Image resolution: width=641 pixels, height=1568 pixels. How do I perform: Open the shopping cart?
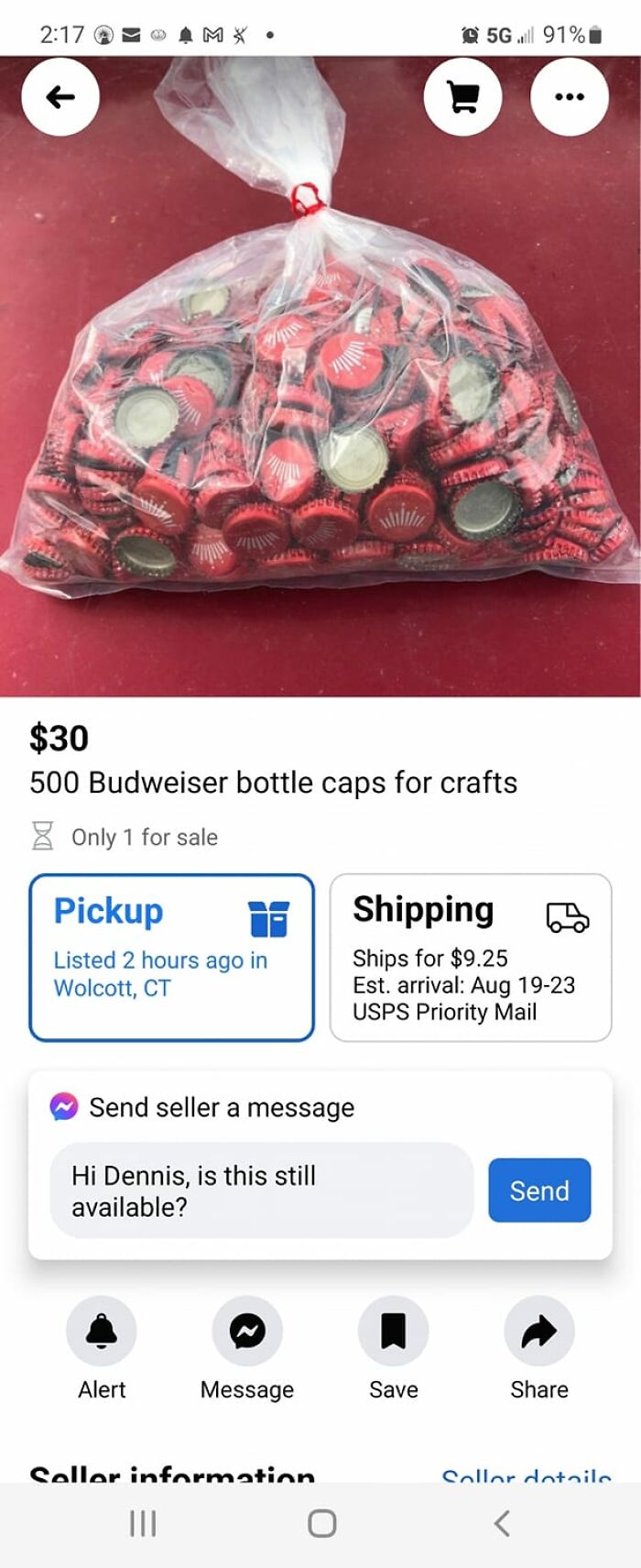[x=462, y=97]
